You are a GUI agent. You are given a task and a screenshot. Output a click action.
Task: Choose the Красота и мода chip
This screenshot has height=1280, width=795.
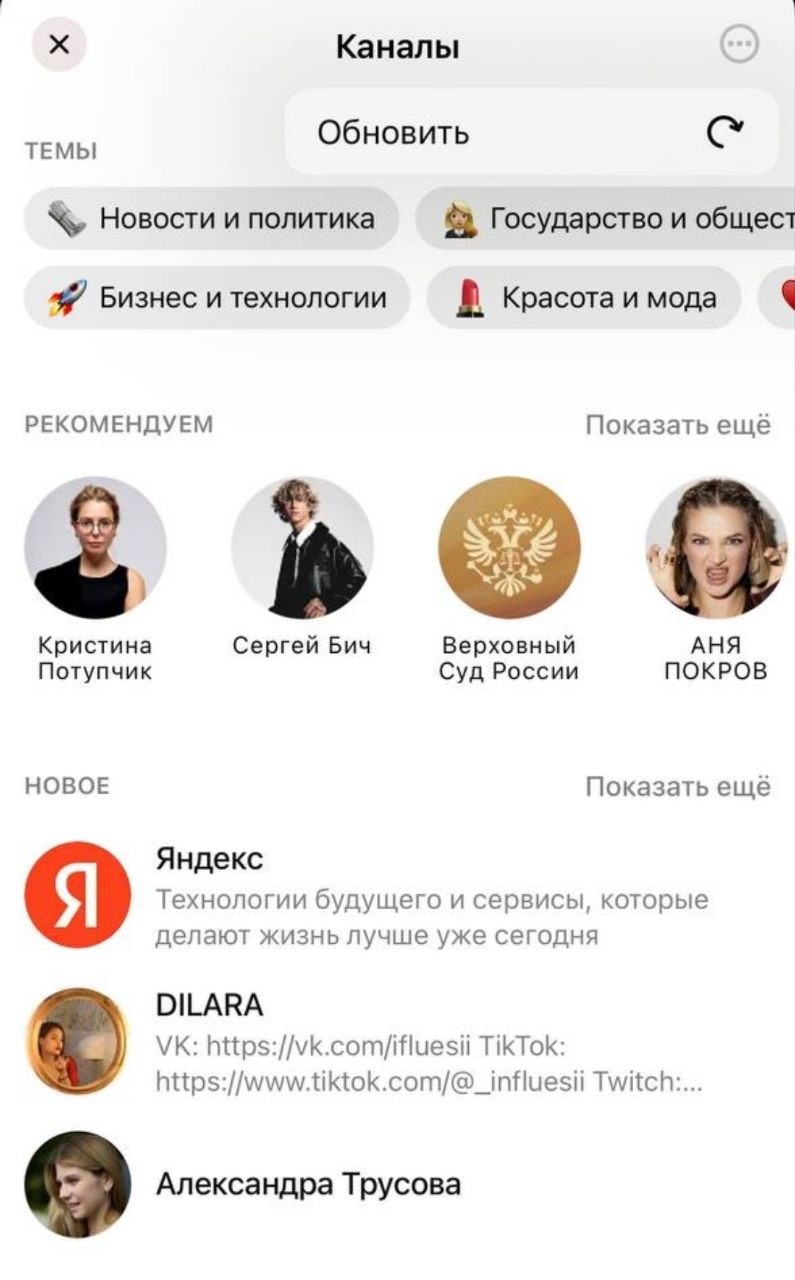pos(584,297)
